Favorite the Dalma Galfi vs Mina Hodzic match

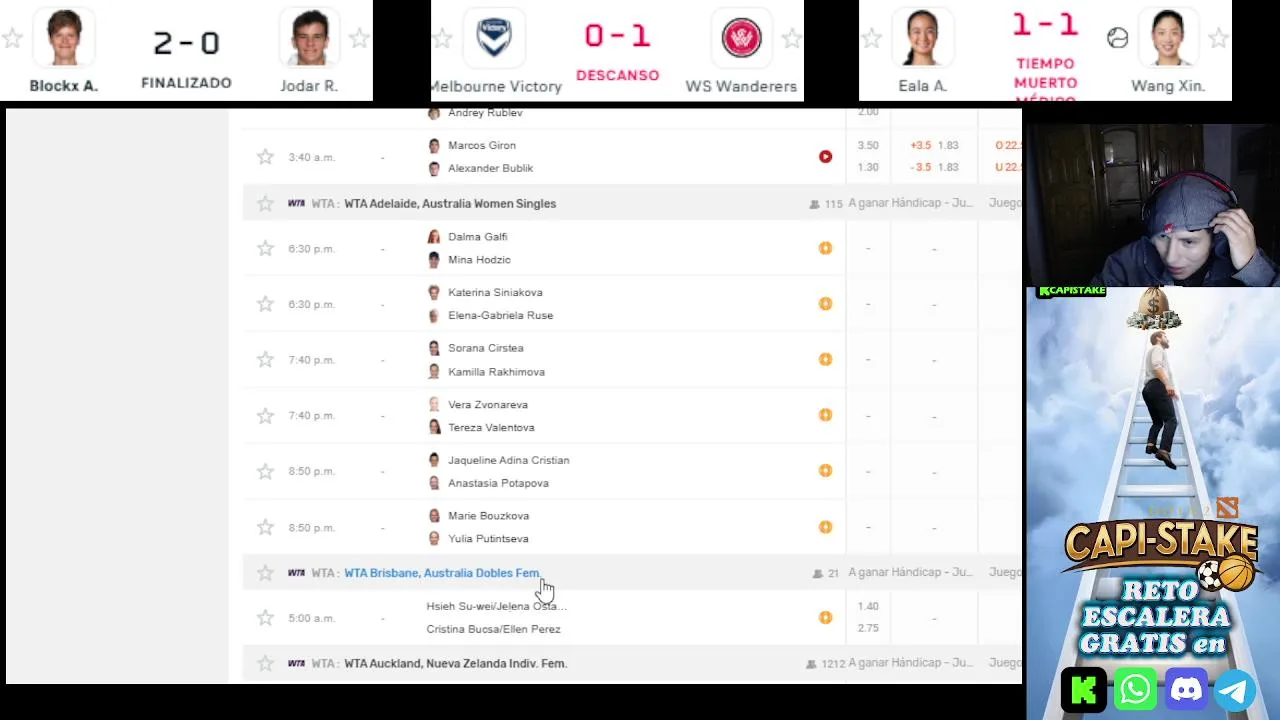tap(265, 248)
